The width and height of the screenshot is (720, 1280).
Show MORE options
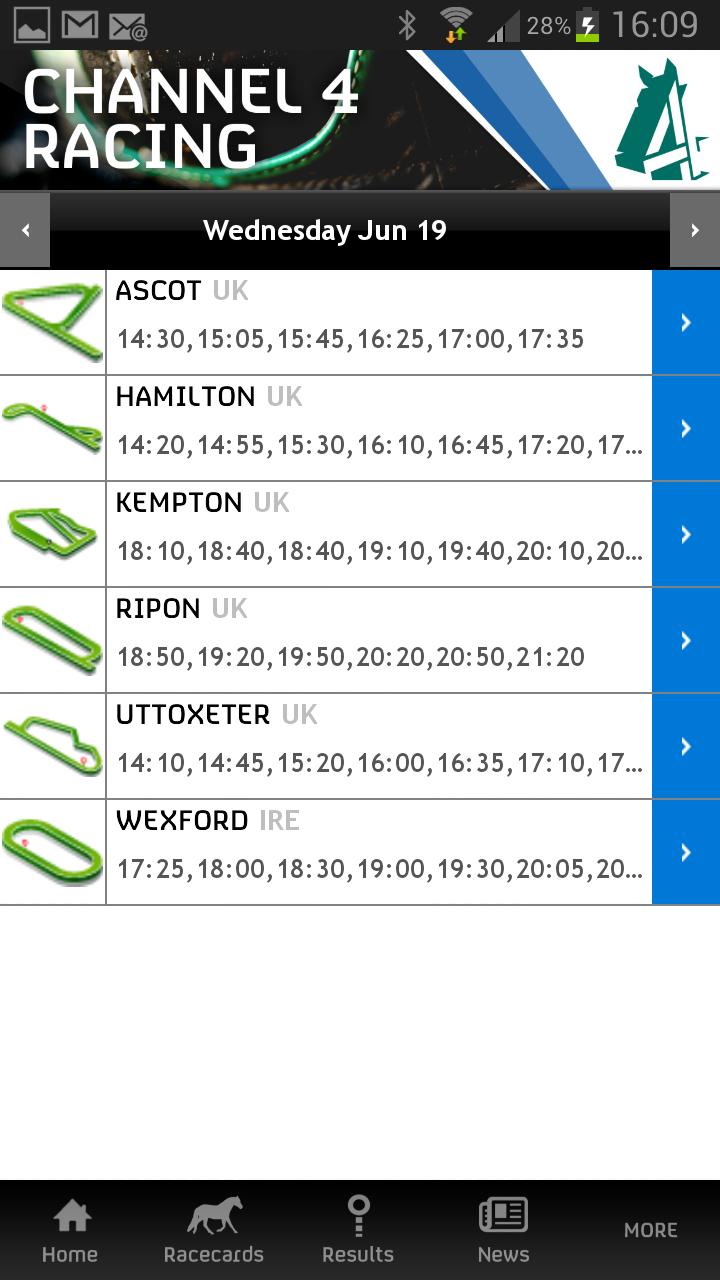click(650, 1230)
